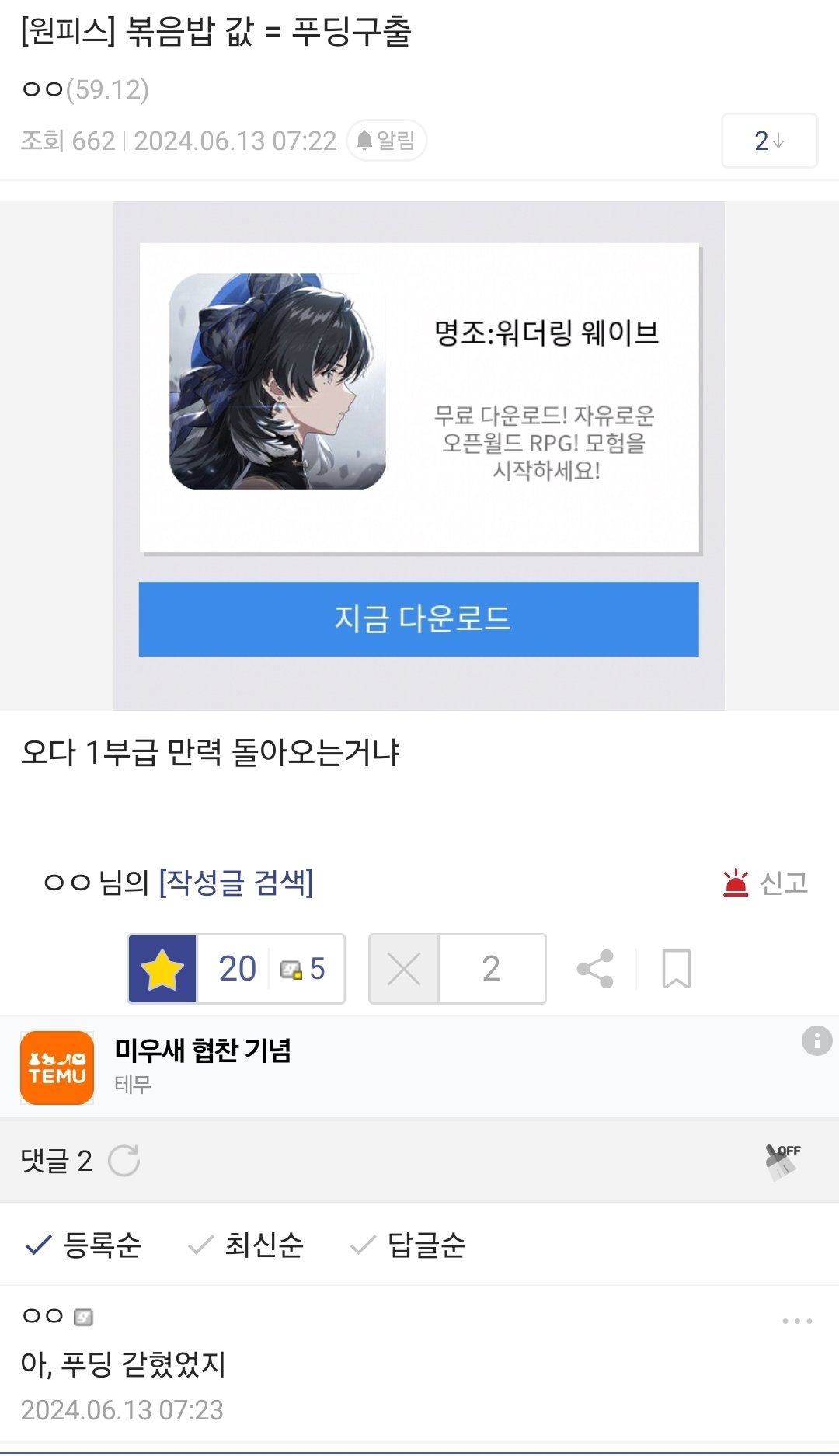Sort comments by 최신순

click(247, 1245)
